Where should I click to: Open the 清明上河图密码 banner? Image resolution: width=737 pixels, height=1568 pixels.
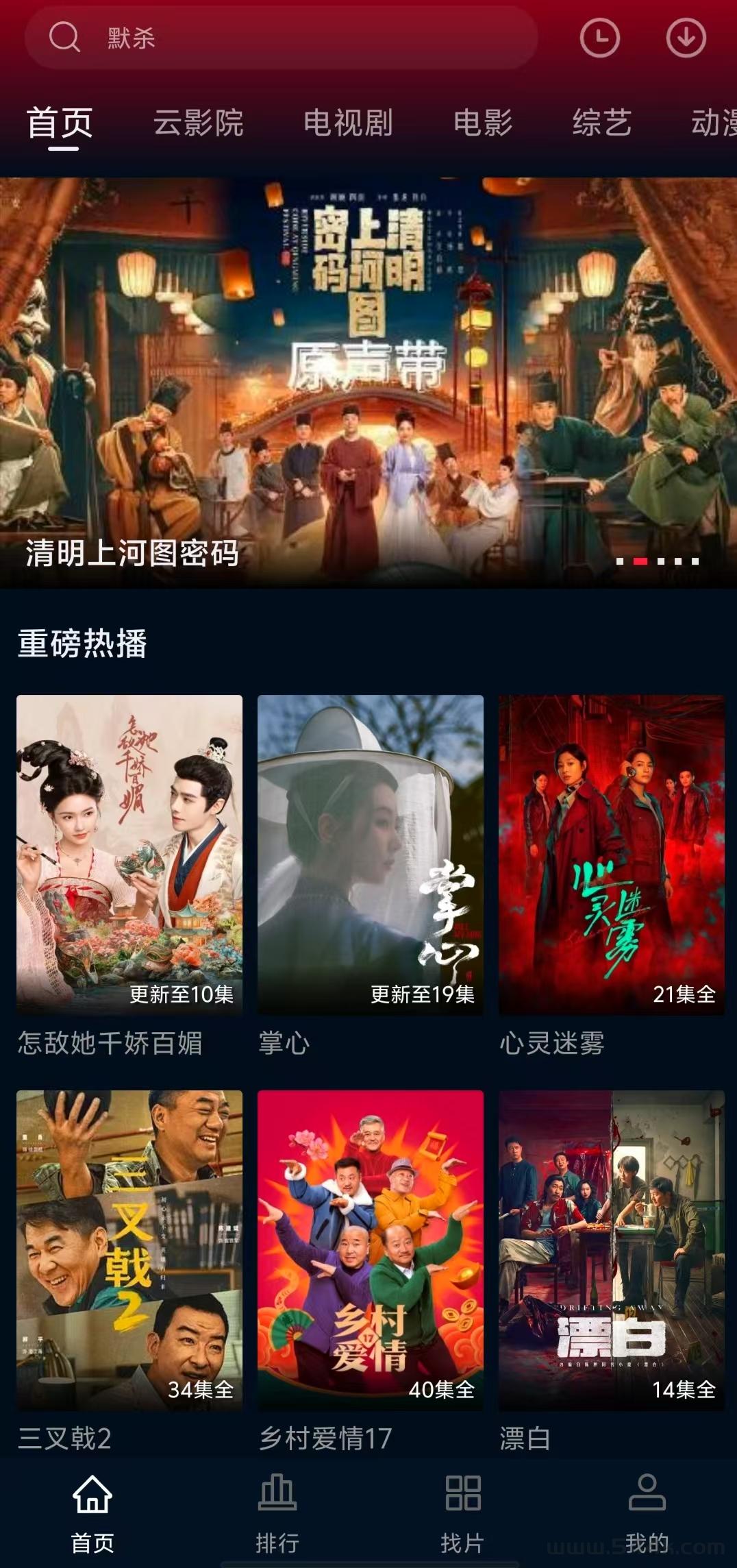[x=368, y=382]
